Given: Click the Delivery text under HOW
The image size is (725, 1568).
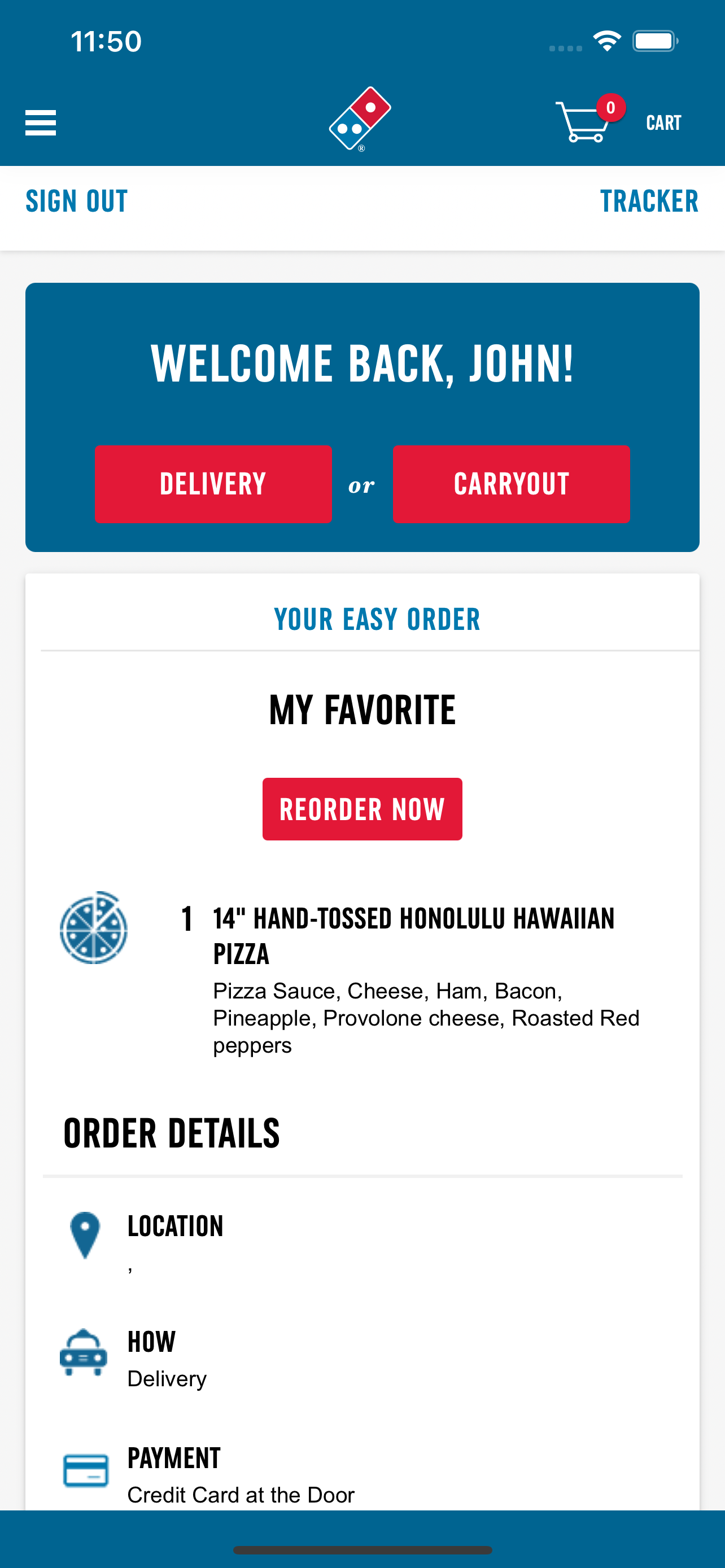Looking at the screenshot, I should pos(166,1379).
